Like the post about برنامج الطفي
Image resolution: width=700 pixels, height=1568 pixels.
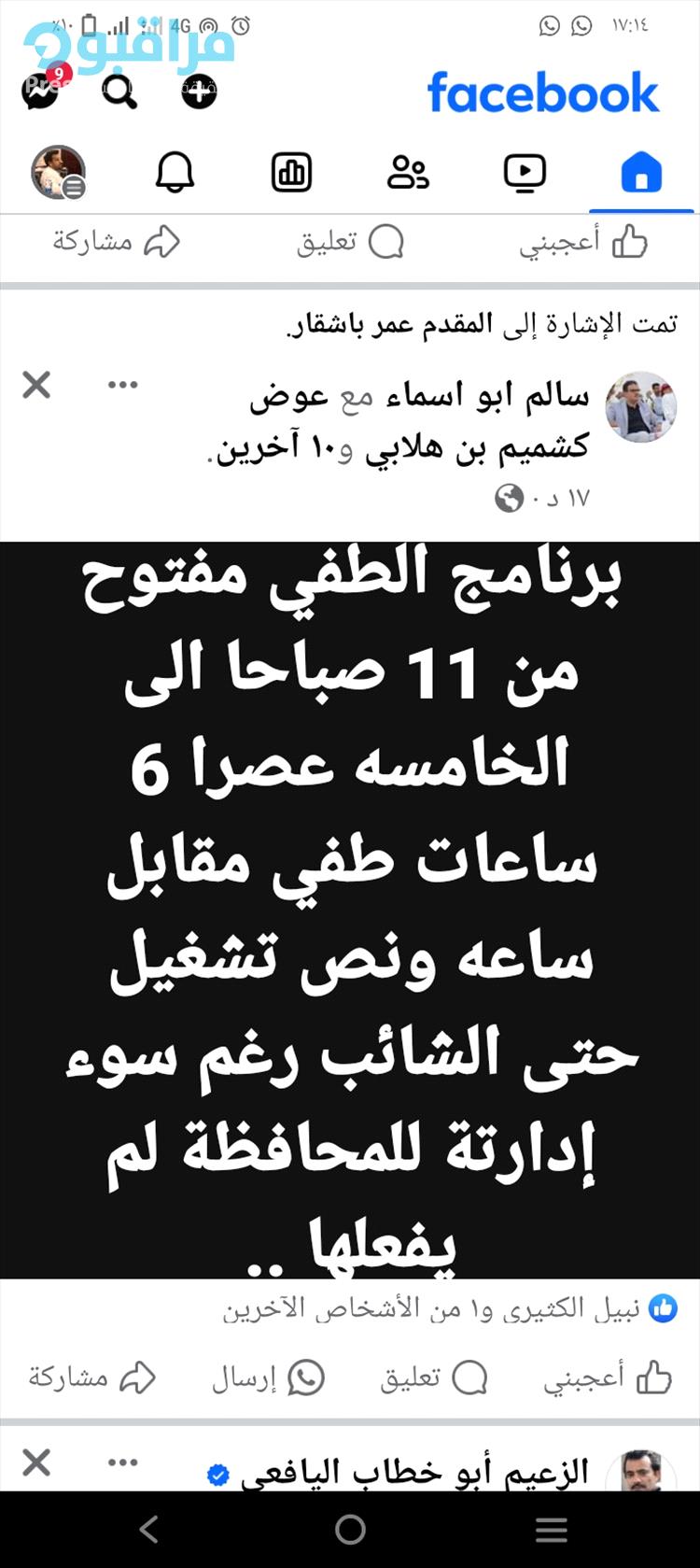608,1377
